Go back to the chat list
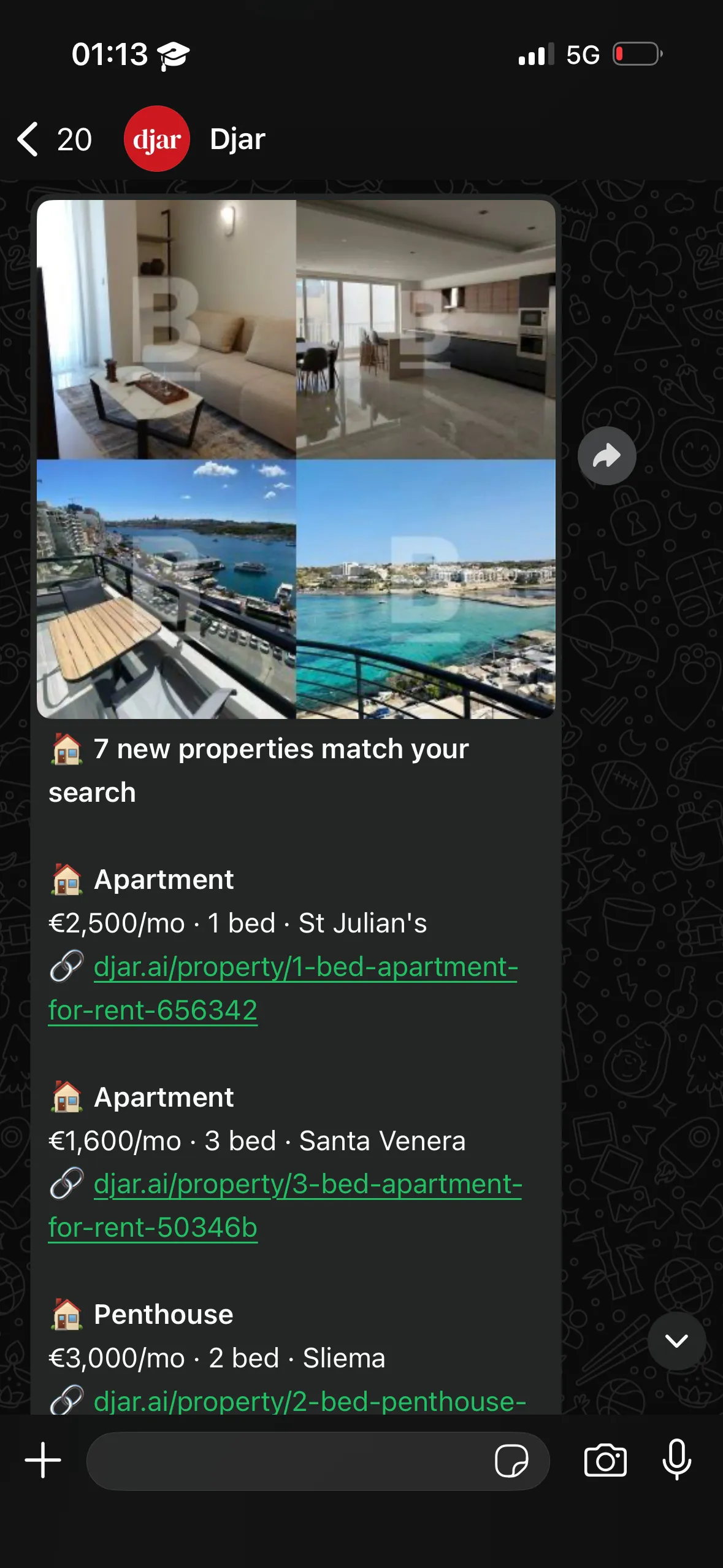The width and height of the screenshot is (723, 1568). point(29,139)
